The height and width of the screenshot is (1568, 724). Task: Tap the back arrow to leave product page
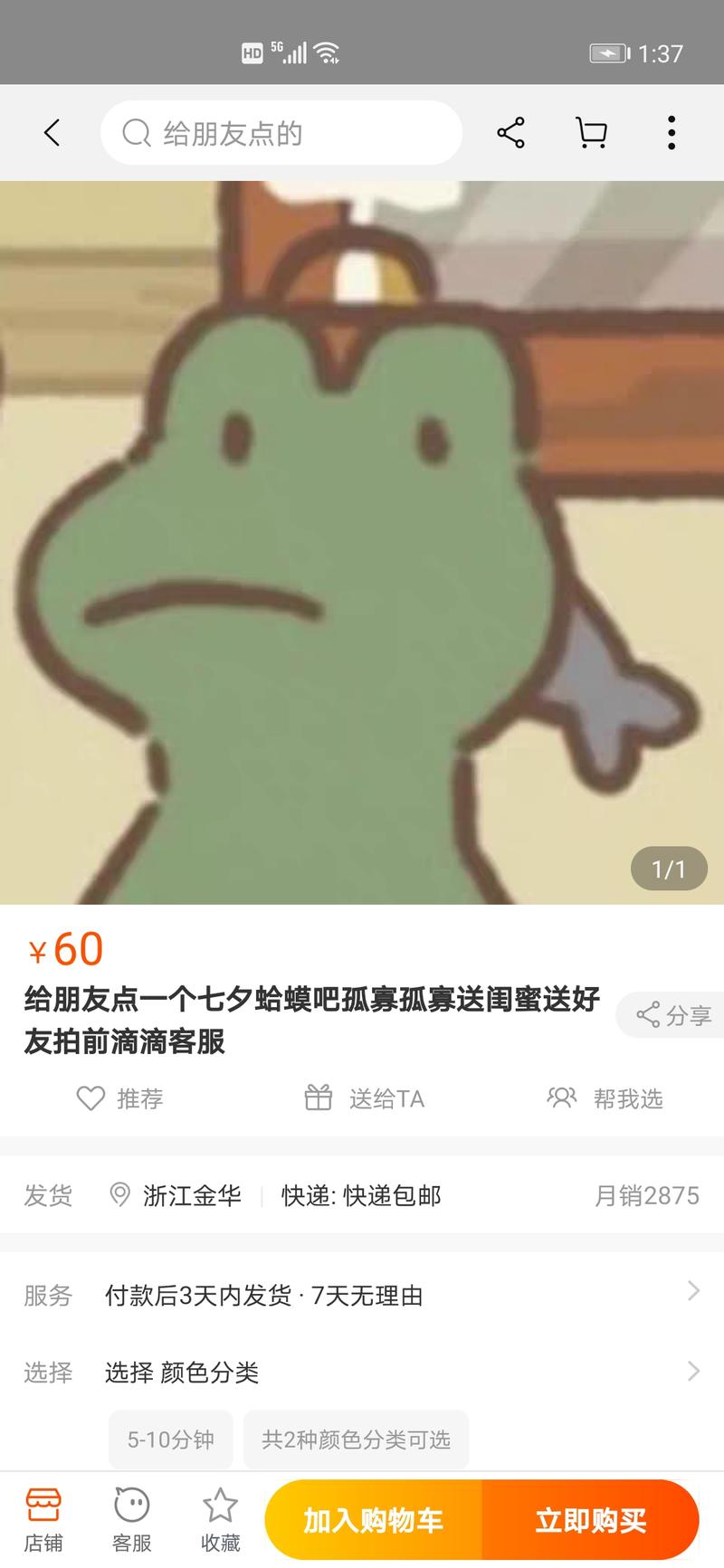(x=52, y=132)
